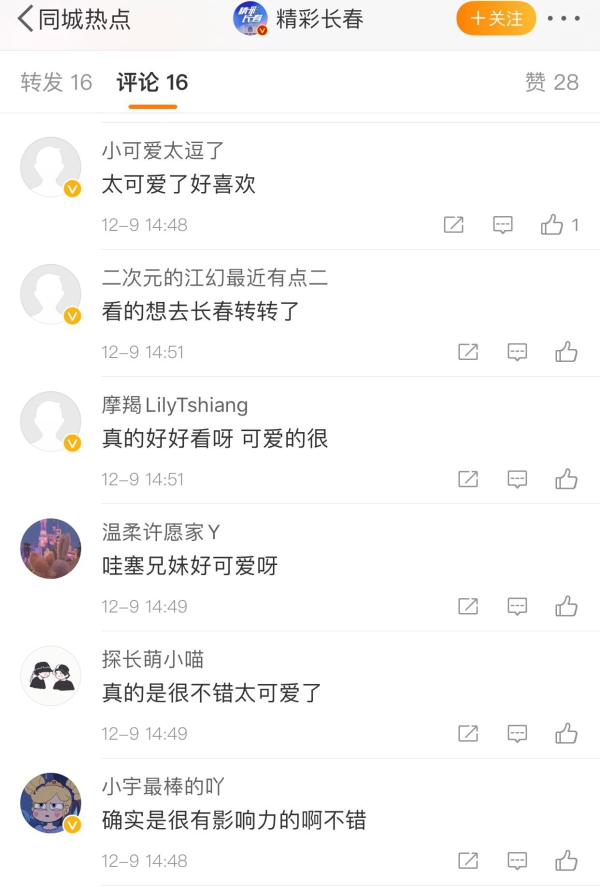
Task: Go back to 同城热点
Action: tap(73, 19)
